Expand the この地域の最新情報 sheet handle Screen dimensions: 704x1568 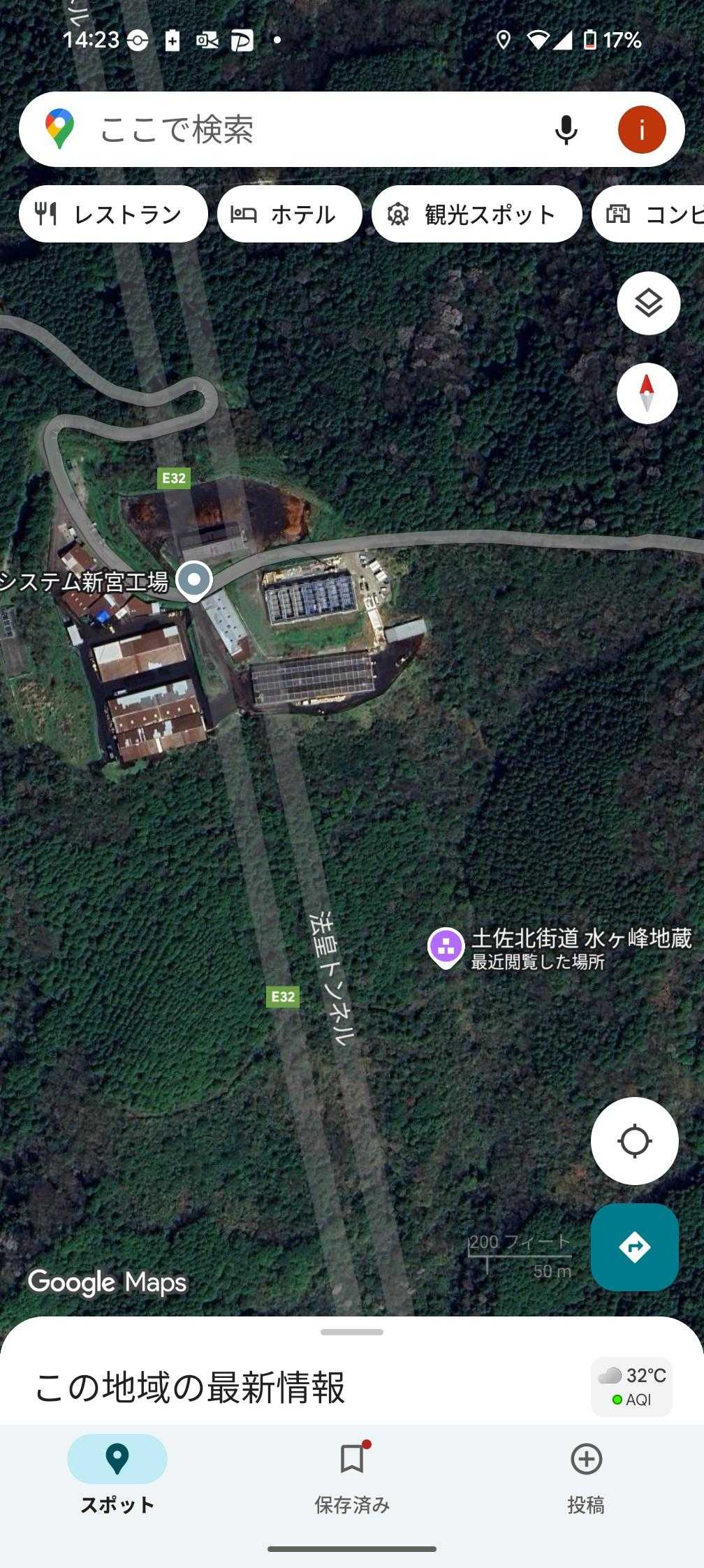(x=352, y=1332)
